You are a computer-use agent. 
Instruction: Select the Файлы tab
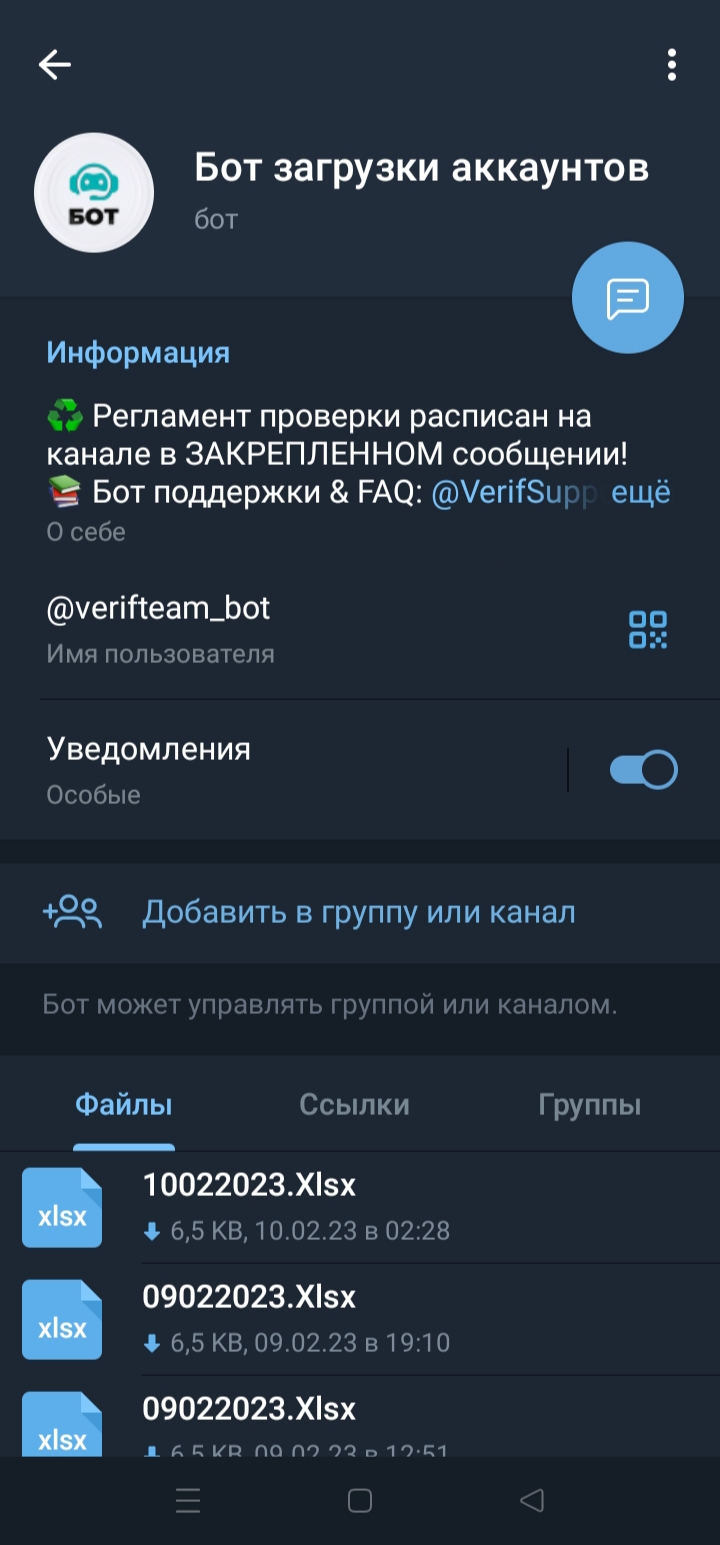pyautogui.click(x=124, y=1105)
